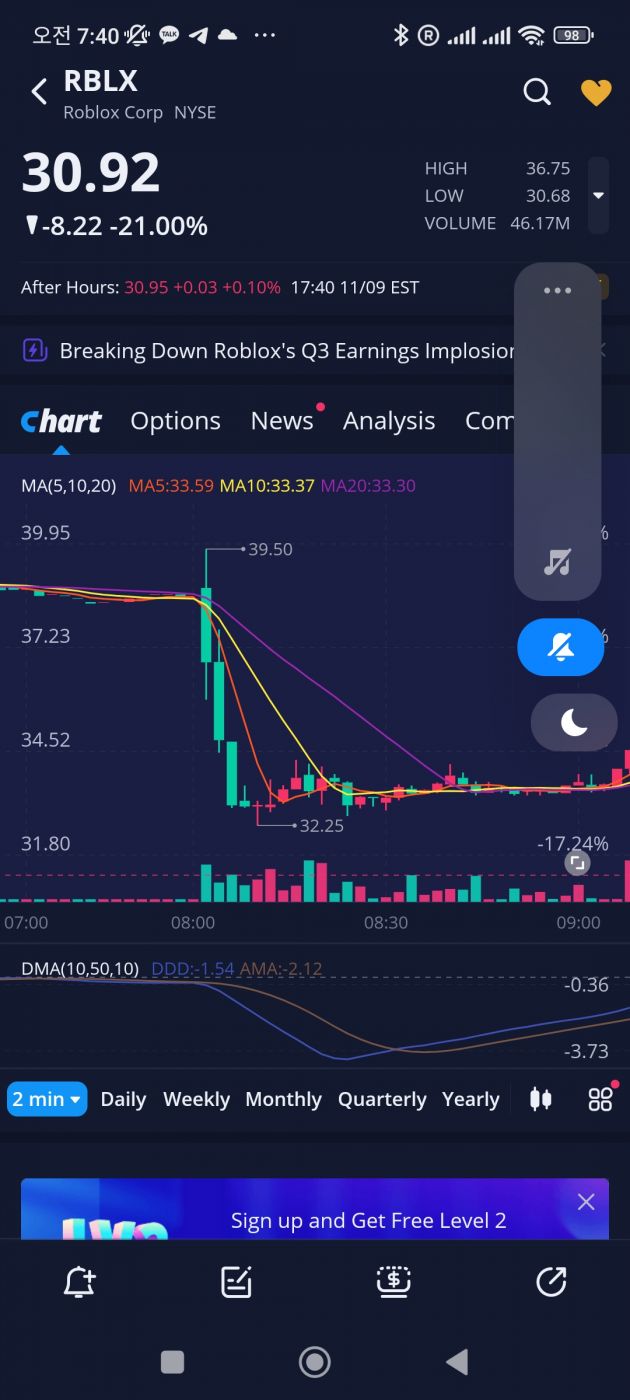Image resolution: width=630 pixels, height=1400 pixels.
Task: Enable do-not-disturb moon mode
Action: [x=574, y=722]
